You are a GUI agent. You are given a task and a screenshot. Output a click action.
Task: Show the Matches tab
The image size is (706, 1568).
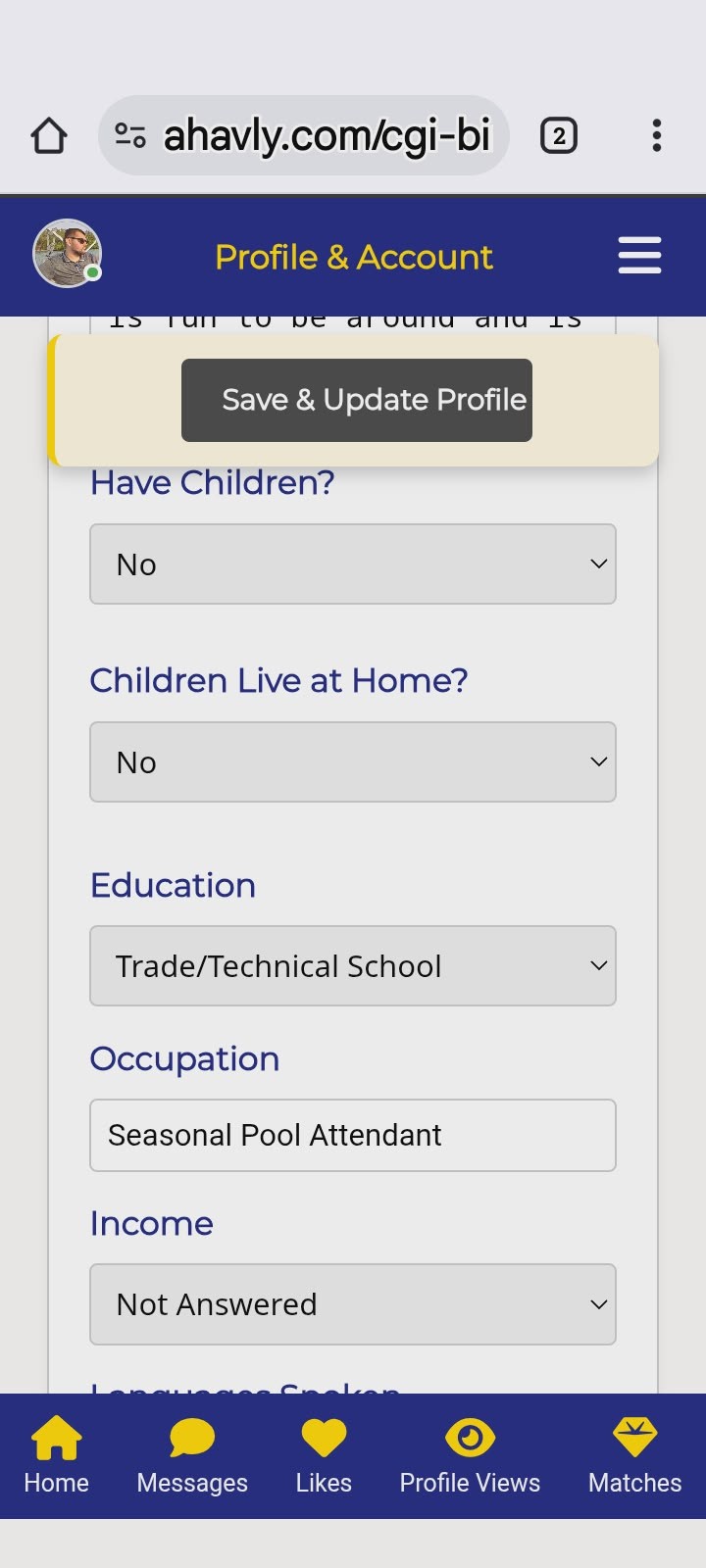coord(634,1455)
